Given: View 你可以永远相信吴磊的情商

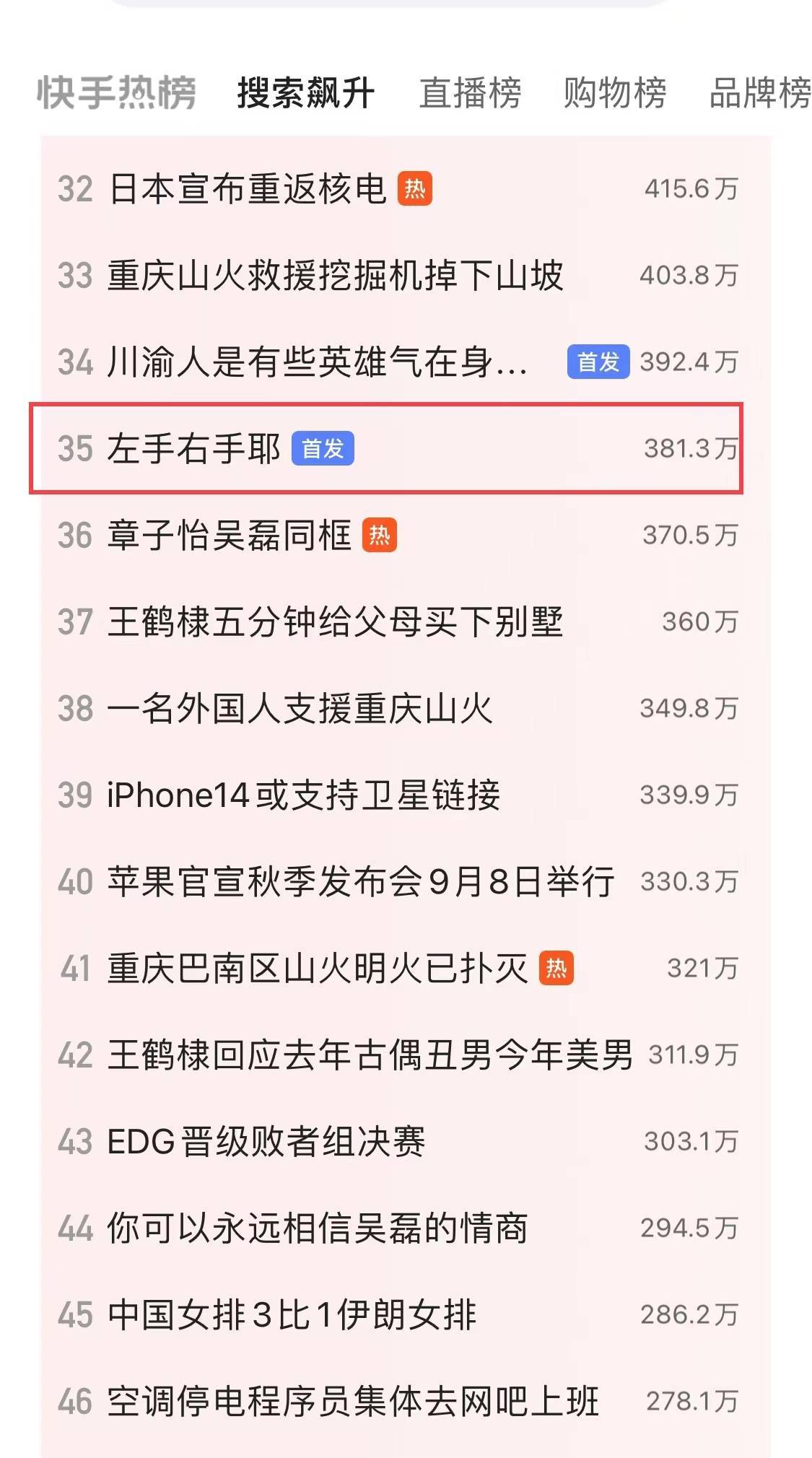Looking at the screenshot, I should click(x=318, y=1228).
